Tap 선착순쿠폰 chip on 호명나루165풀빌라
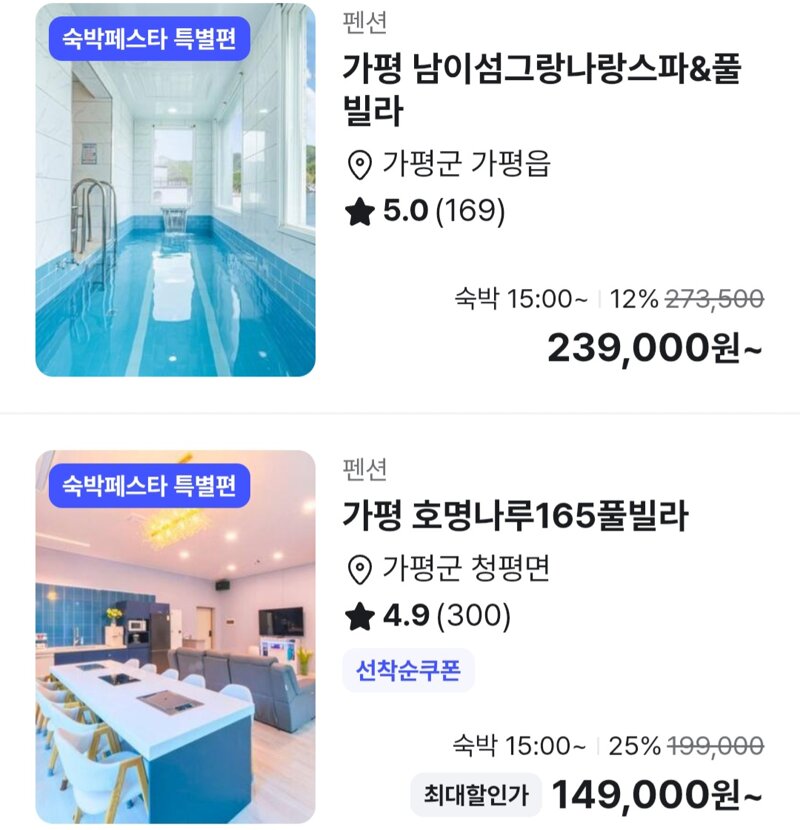800x830 pixels. coord(408,670)
